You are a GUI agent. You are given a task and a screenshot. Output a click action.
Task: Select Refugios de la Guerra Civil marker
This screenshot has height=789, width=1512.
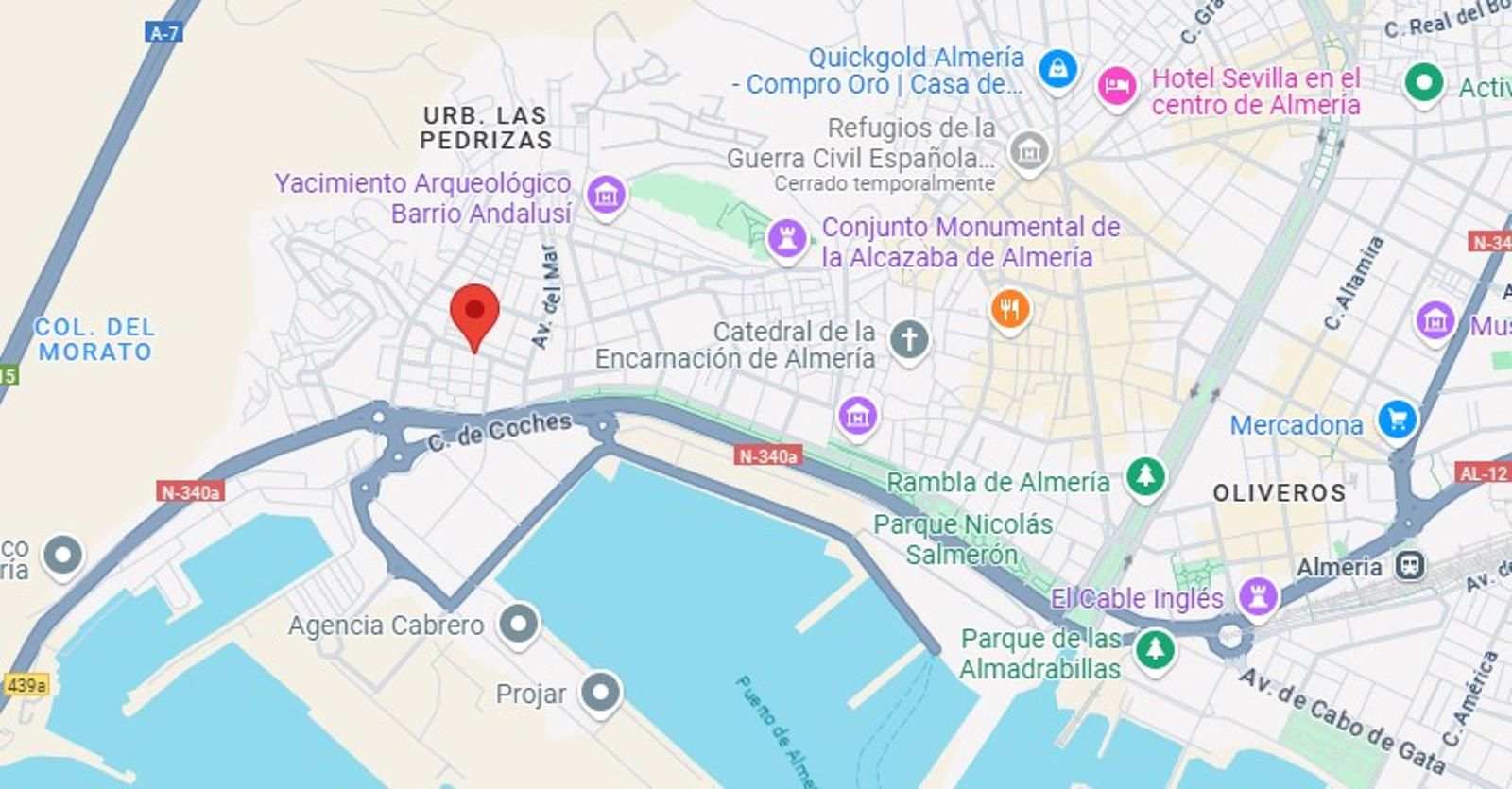tap(1029, 150)
